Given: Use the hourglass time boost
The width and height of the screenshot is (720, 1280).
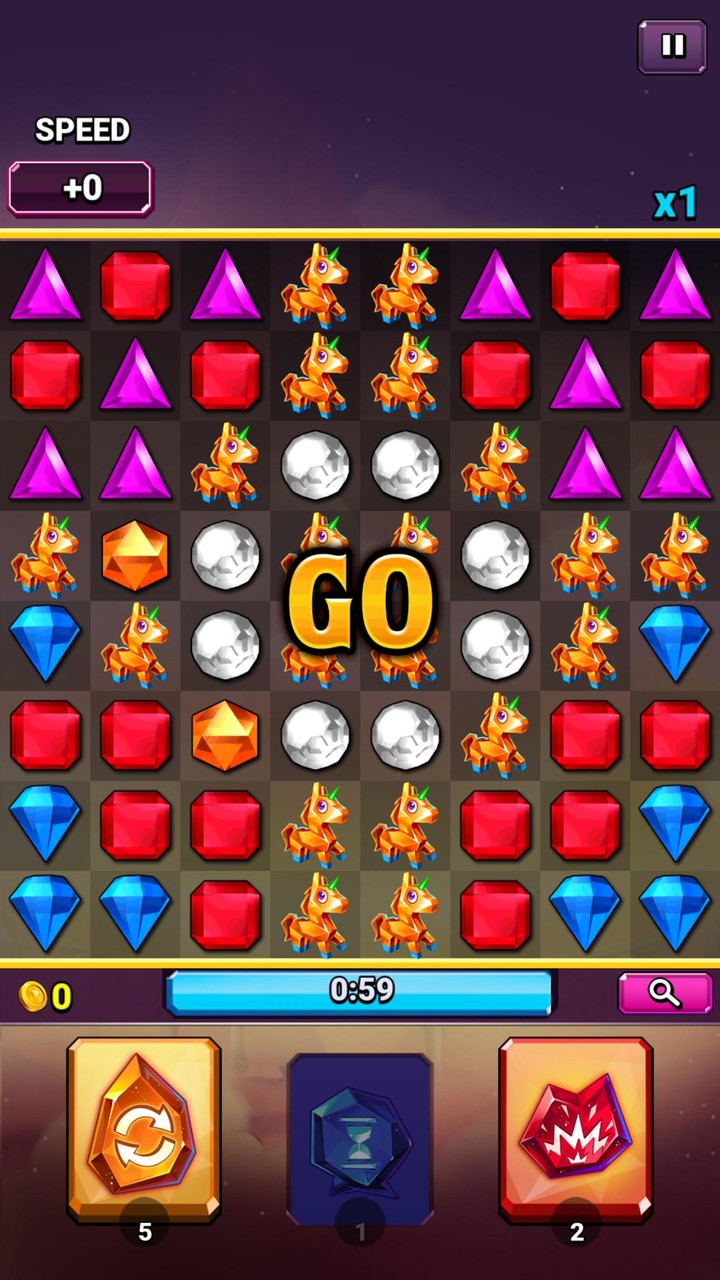Looking at the screenshot, I should [x=360, y=1138].
